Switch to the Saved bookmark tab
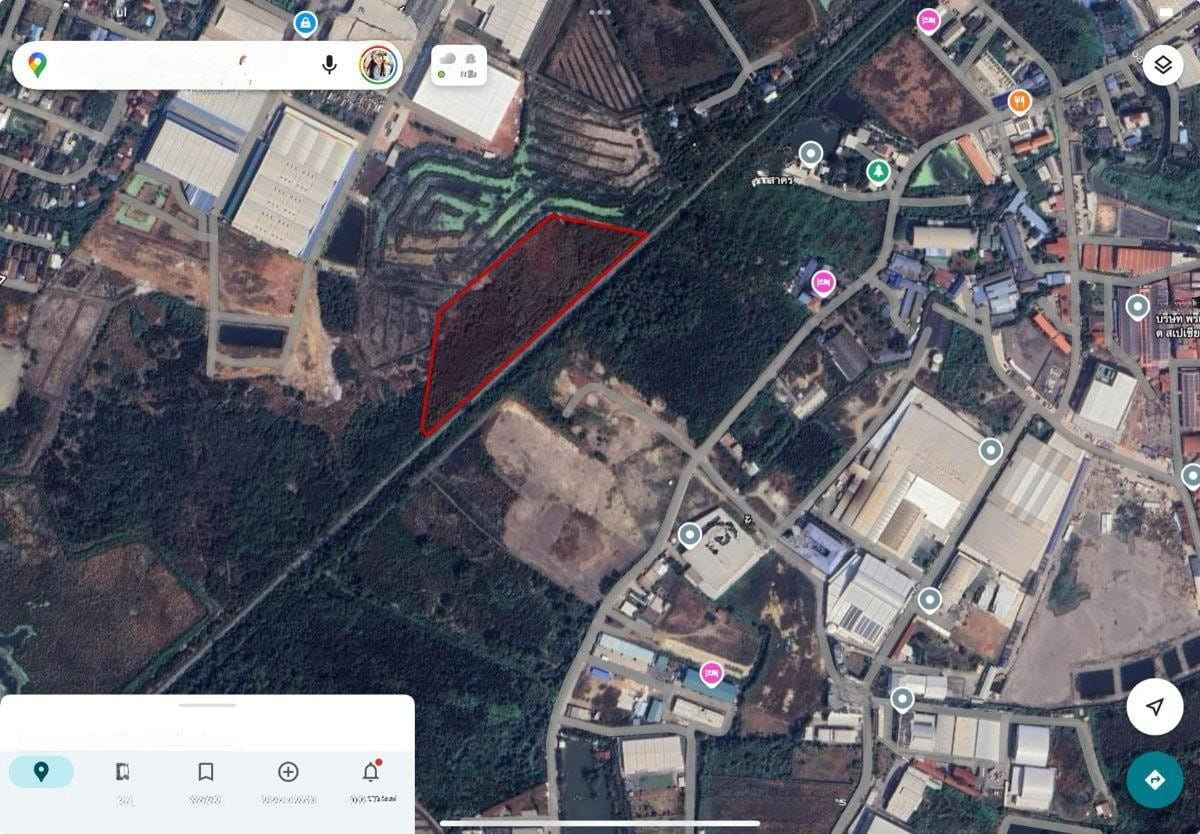Image resolution: width=1200 pixels, height=834 pixels. [206, 772]
